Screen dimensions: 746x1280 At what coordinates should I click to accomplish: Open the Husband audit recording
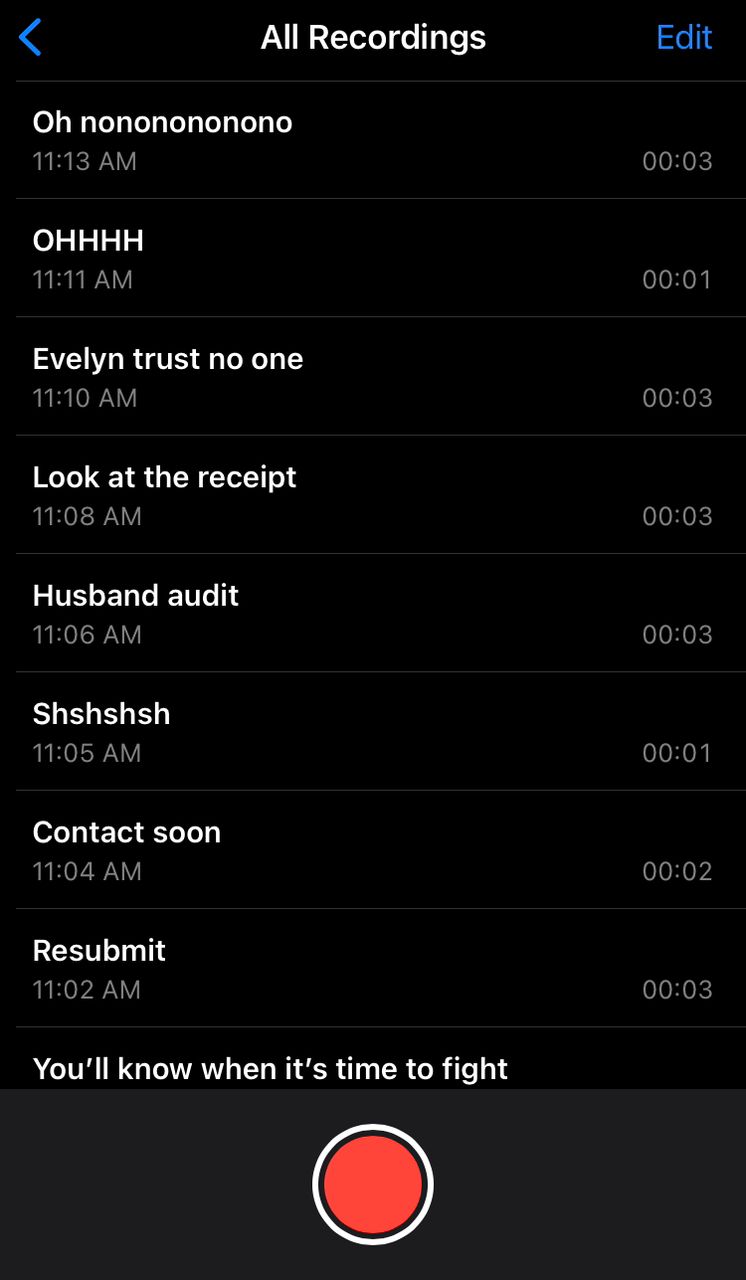(x=373, y=613)
